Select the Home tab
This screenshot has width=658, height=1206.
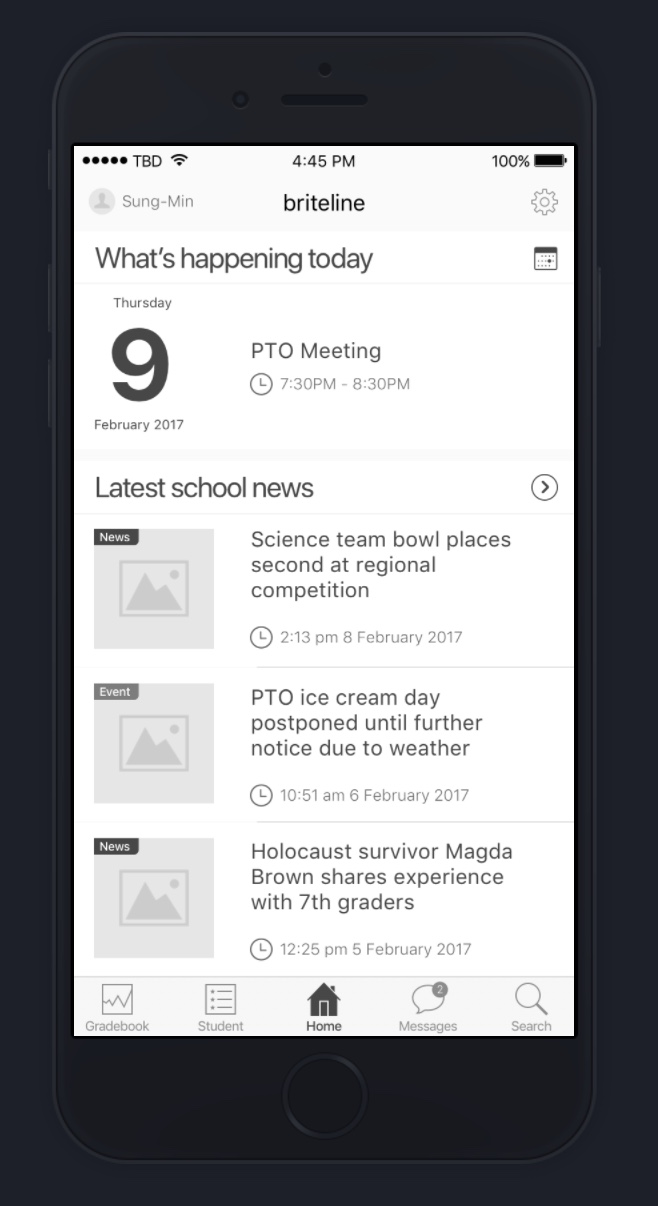(324, 1007)
